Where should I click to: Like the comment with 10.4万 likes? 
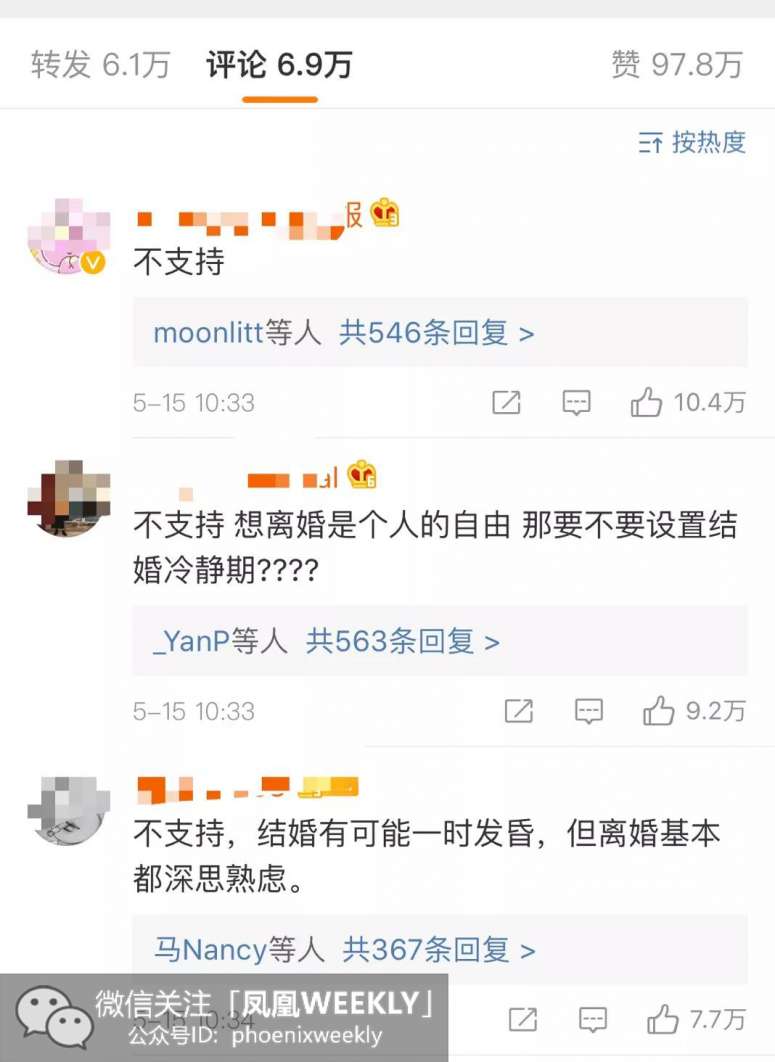647,403
